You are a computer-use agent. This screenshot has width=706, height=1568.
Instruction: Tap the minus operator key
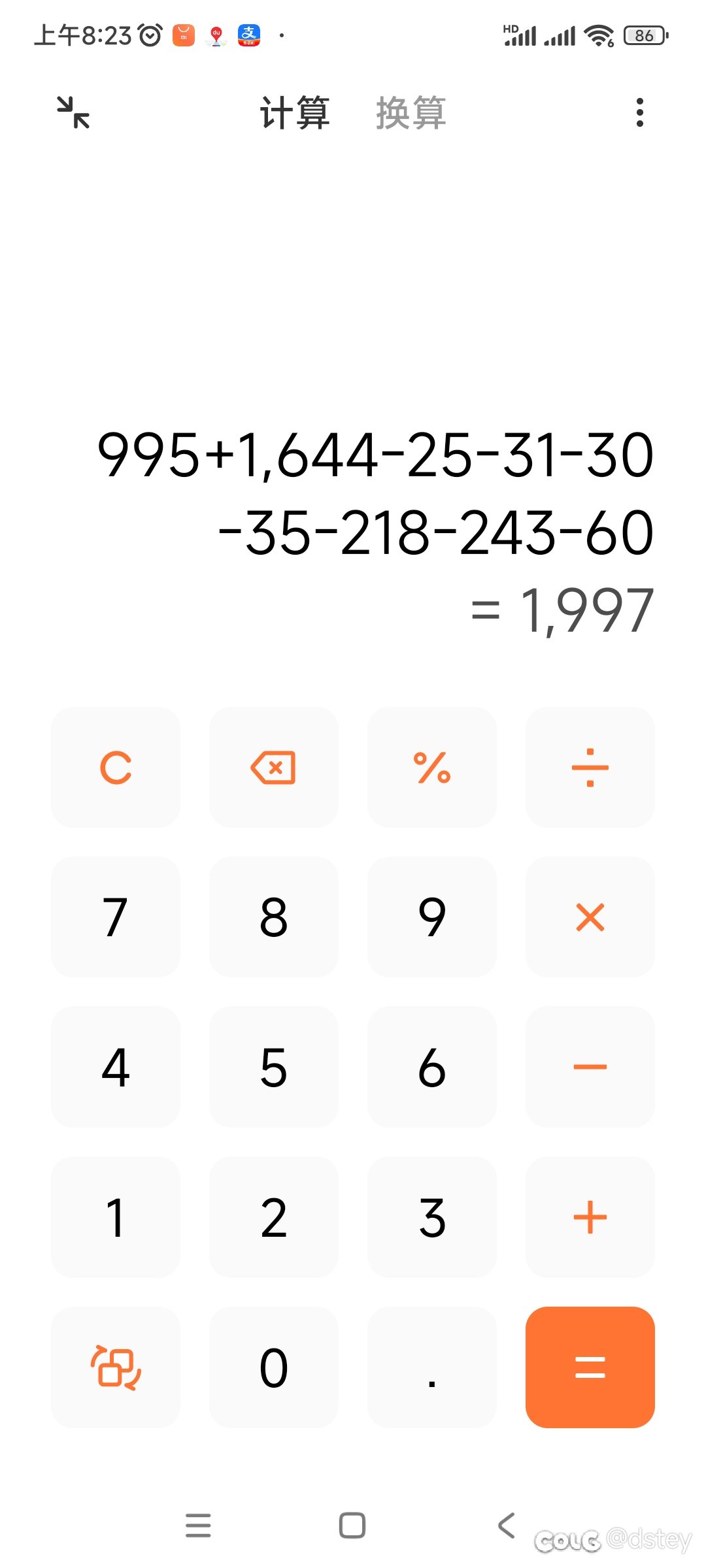(590, 1067)
